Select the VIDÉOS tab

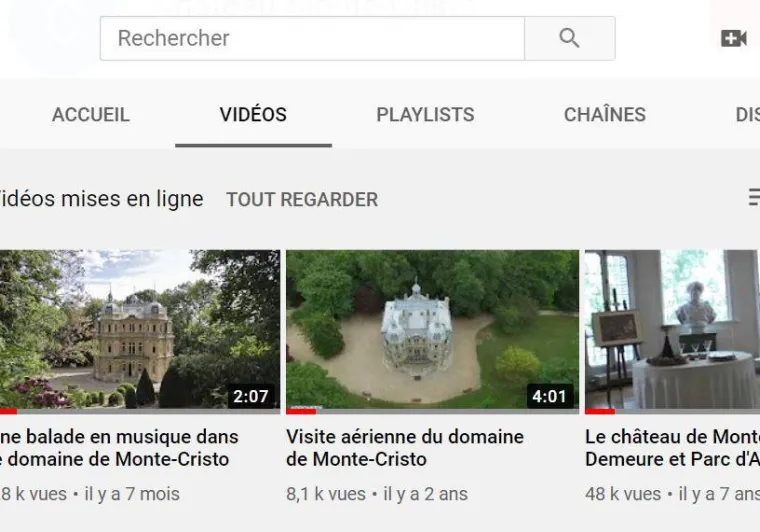point(253,114)
